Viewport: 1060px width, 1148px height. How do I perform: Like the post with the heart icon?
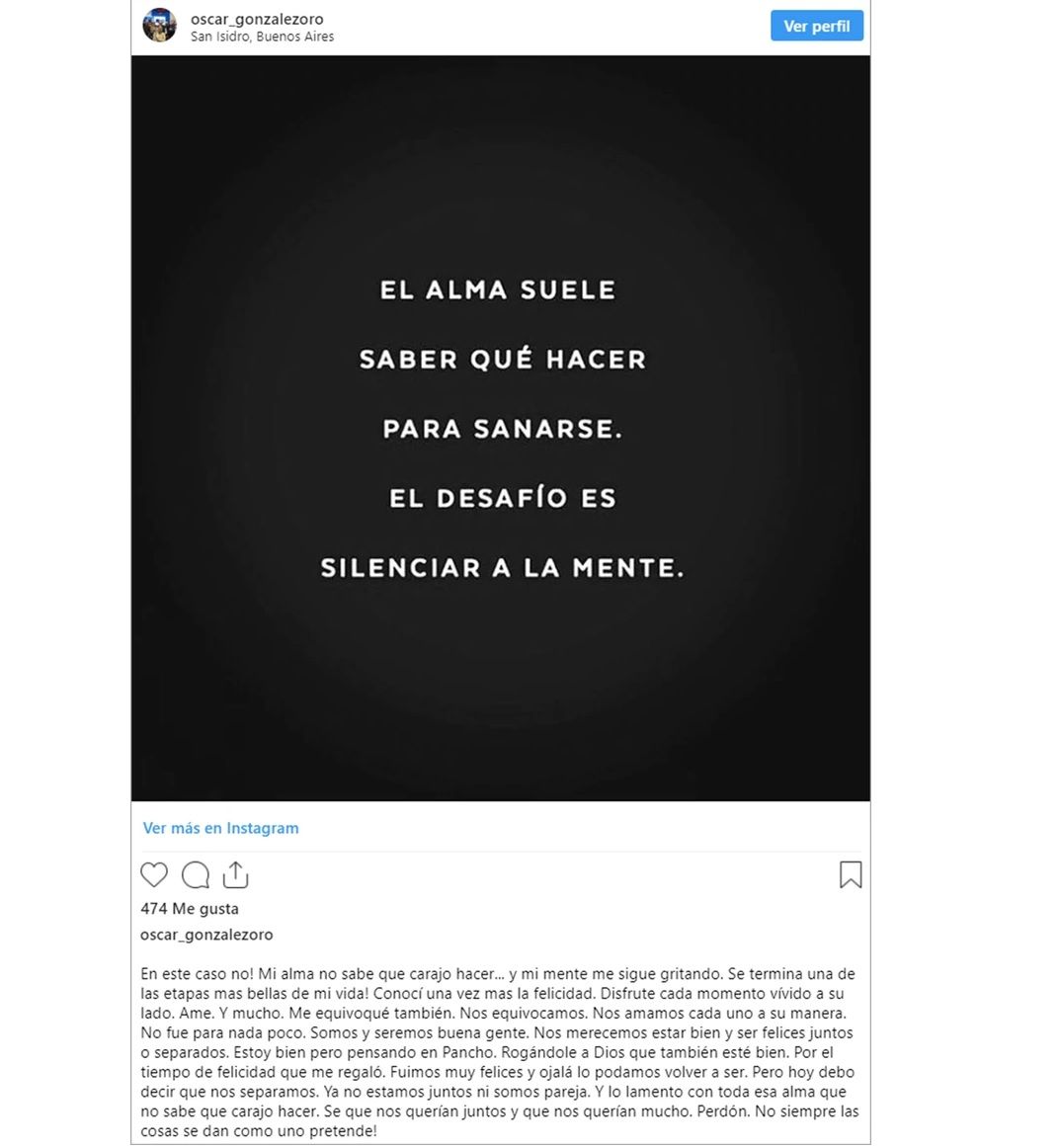point(154,874)
